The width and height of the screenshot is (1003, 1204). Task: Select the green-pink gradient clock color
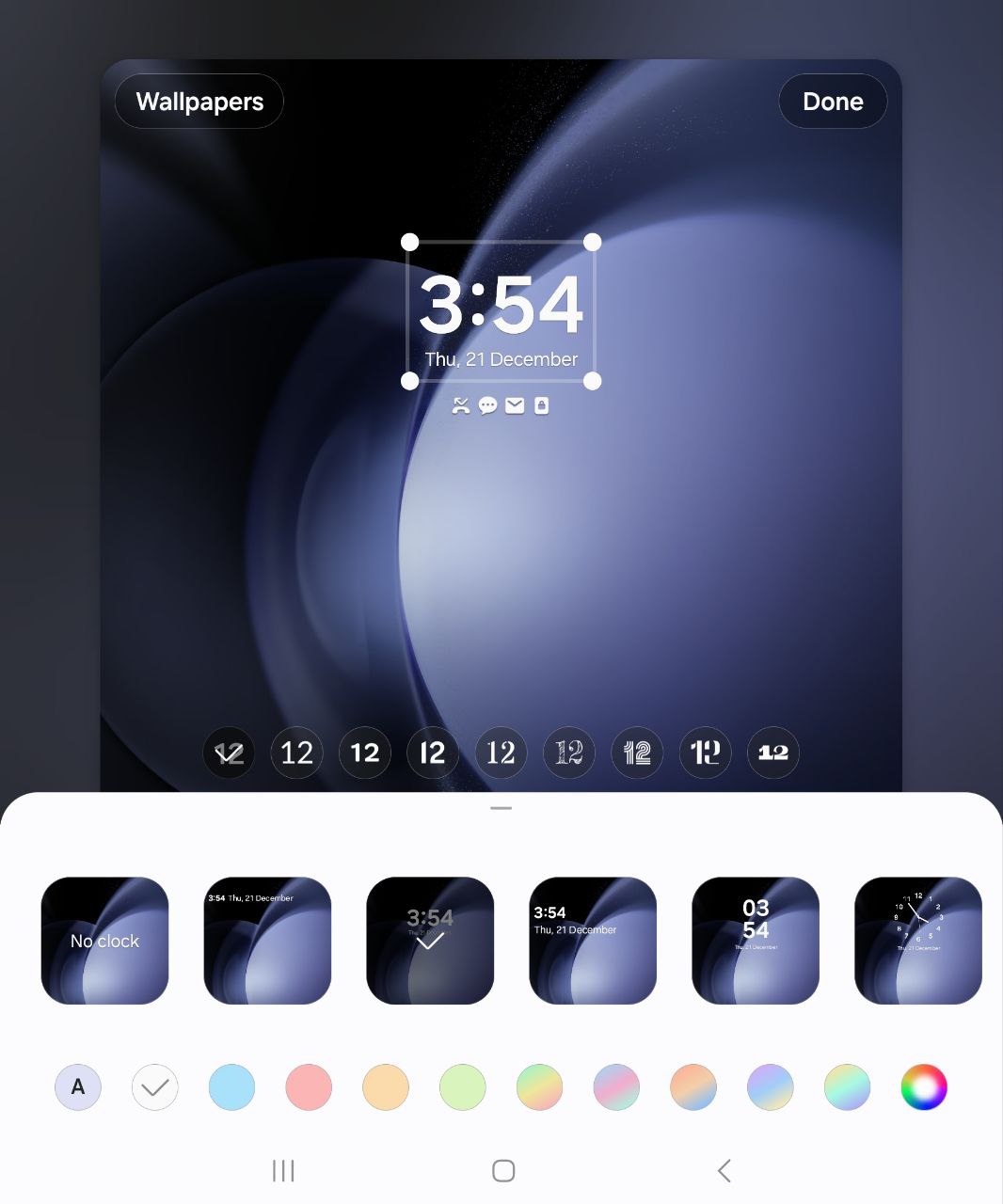[x=540, y=1087]
